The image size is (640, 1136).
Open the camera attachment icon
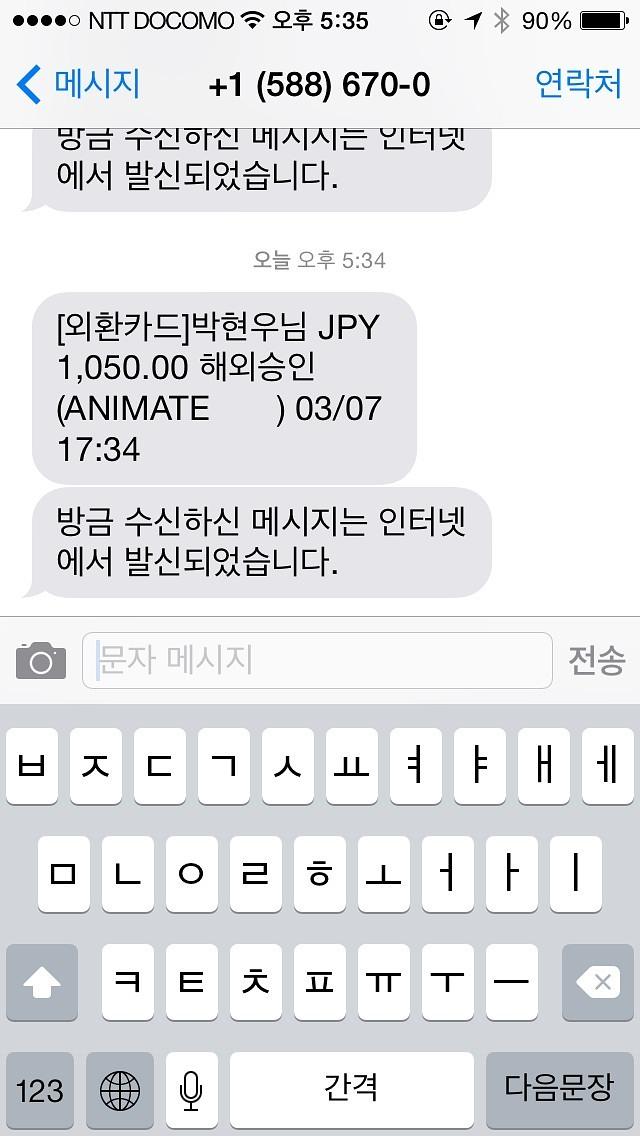point(41,661)
